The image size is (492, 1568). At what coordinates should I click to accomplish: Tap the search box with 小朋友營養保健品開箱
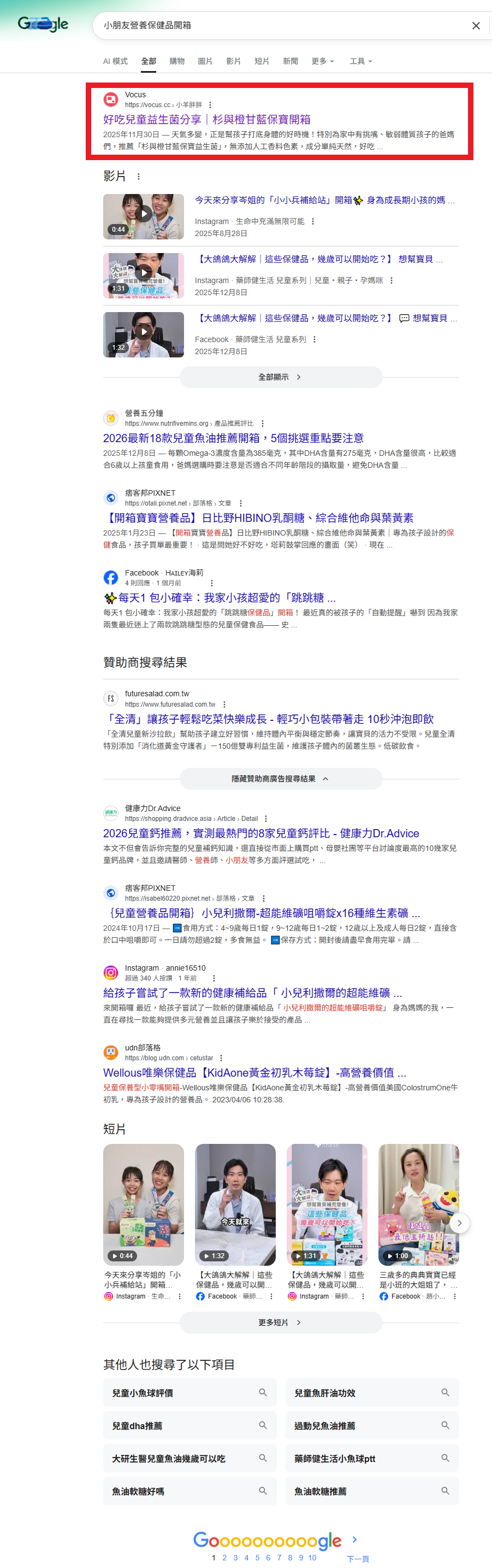click(x=280, y=26)
